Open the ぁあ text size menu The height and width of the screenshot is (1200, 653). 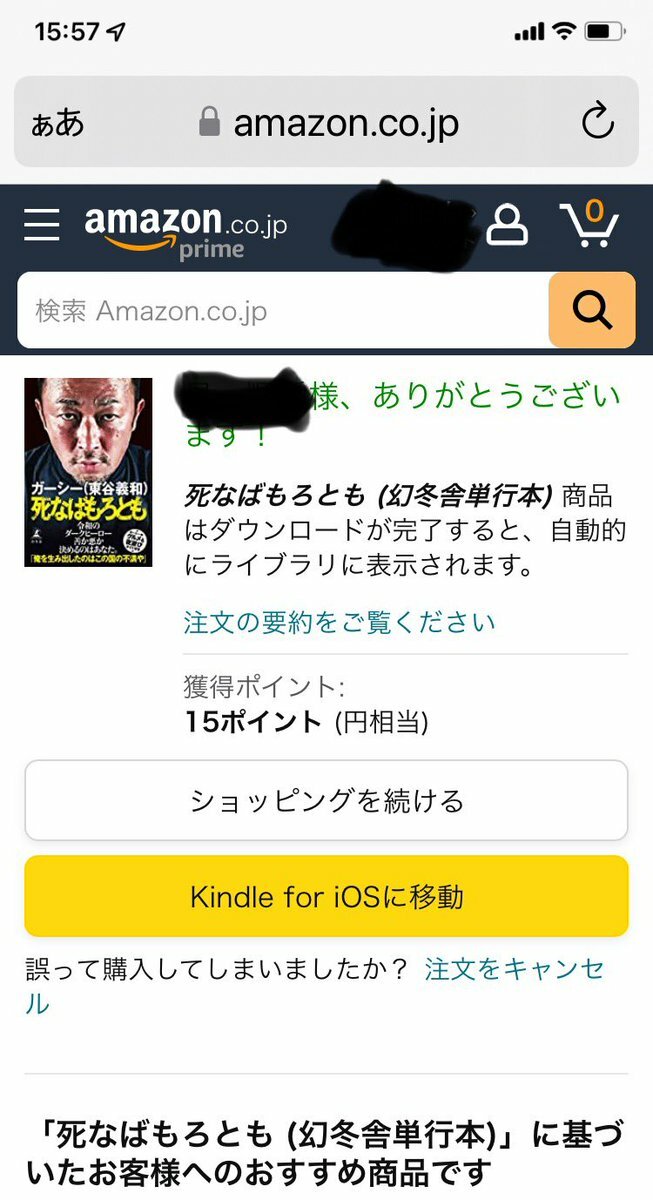58,123
